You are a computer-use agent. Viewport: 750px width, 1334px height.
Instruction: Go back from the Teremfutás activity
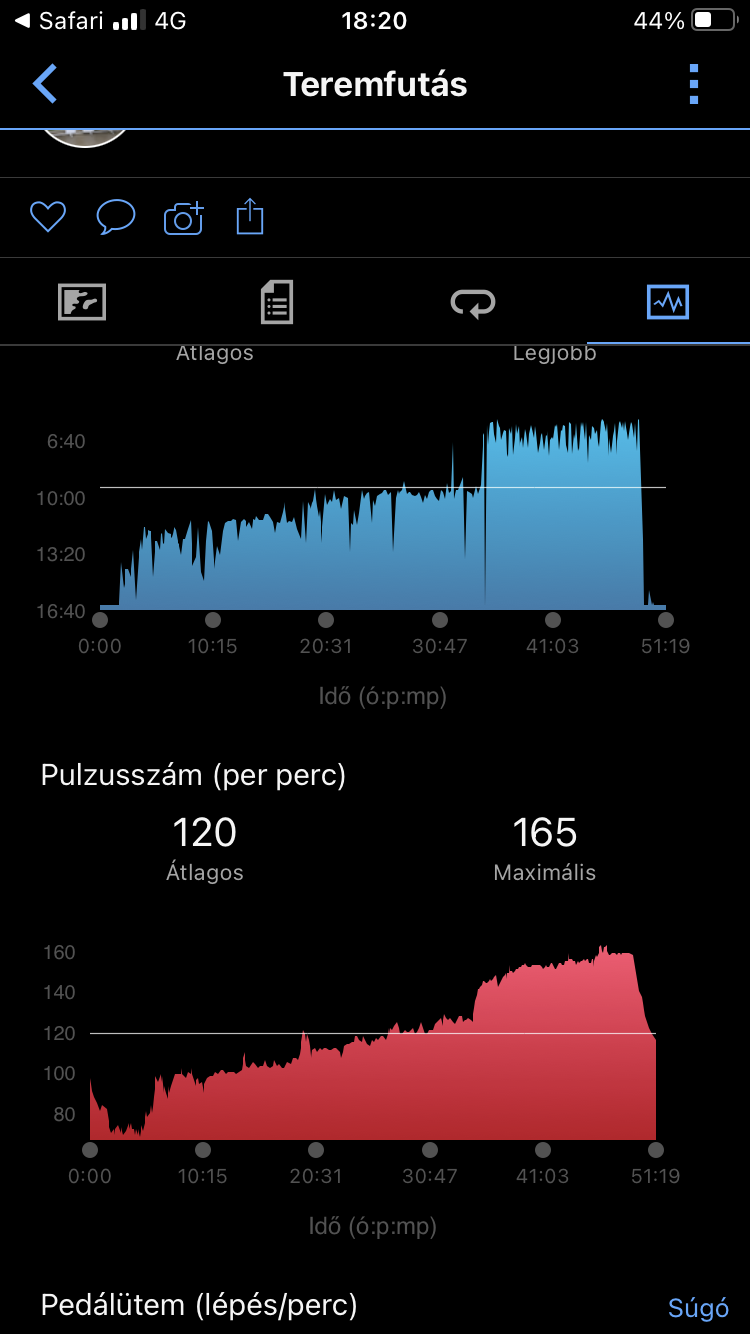(x=45, y=84)
